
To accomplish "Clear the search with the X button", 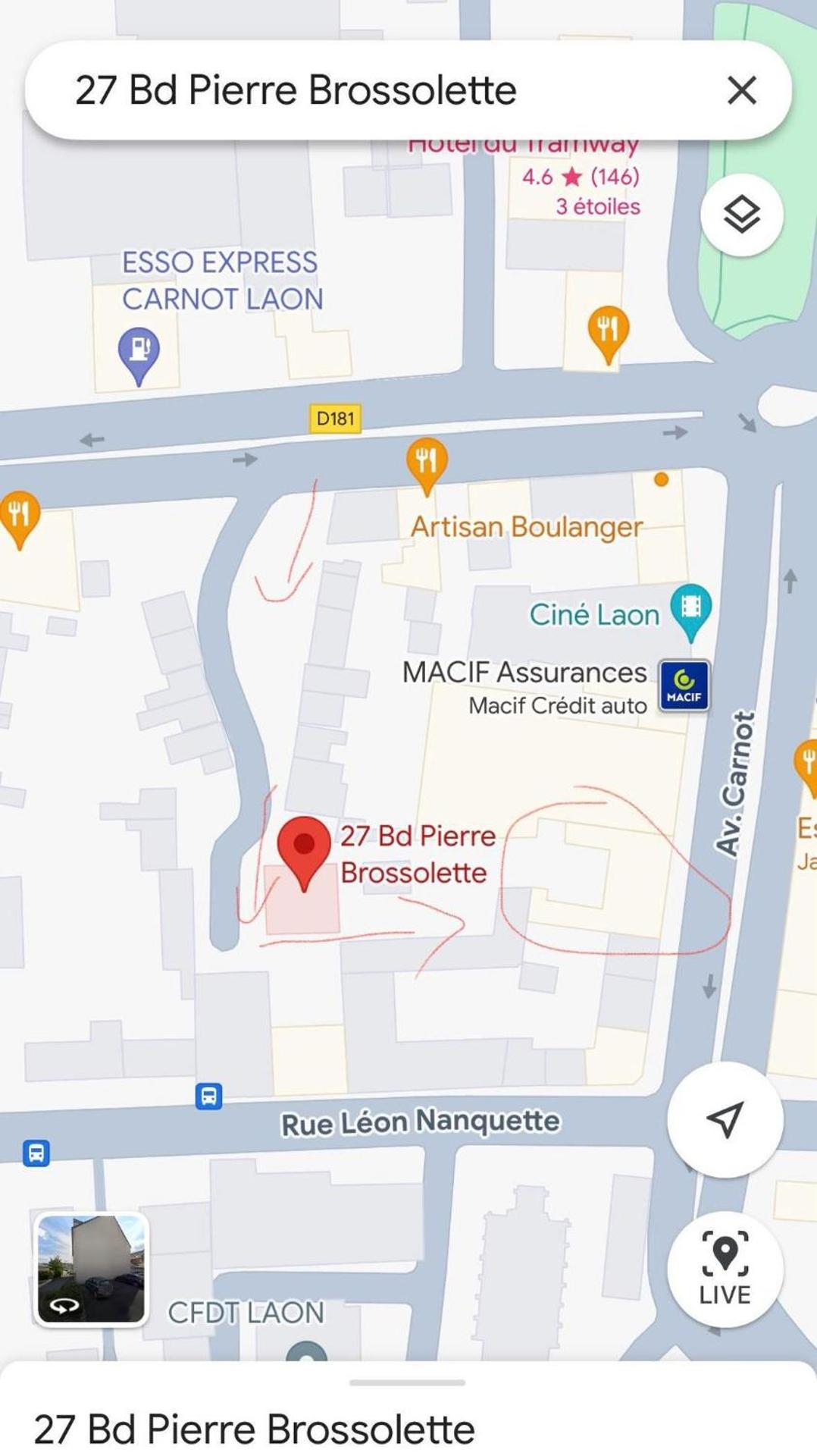I will (x=741, y=90).
